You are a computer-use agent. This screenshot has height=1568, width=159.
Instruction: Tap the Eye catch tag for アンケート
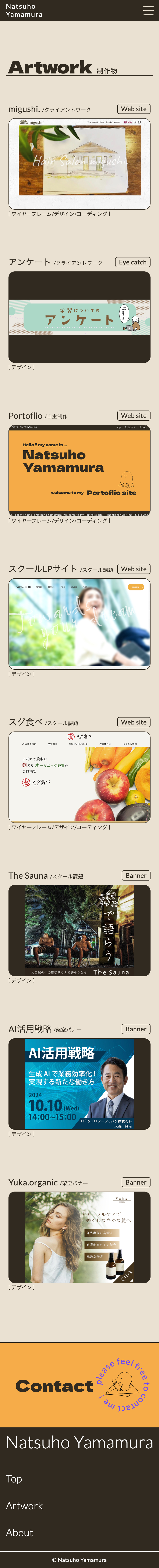point(132,262)
